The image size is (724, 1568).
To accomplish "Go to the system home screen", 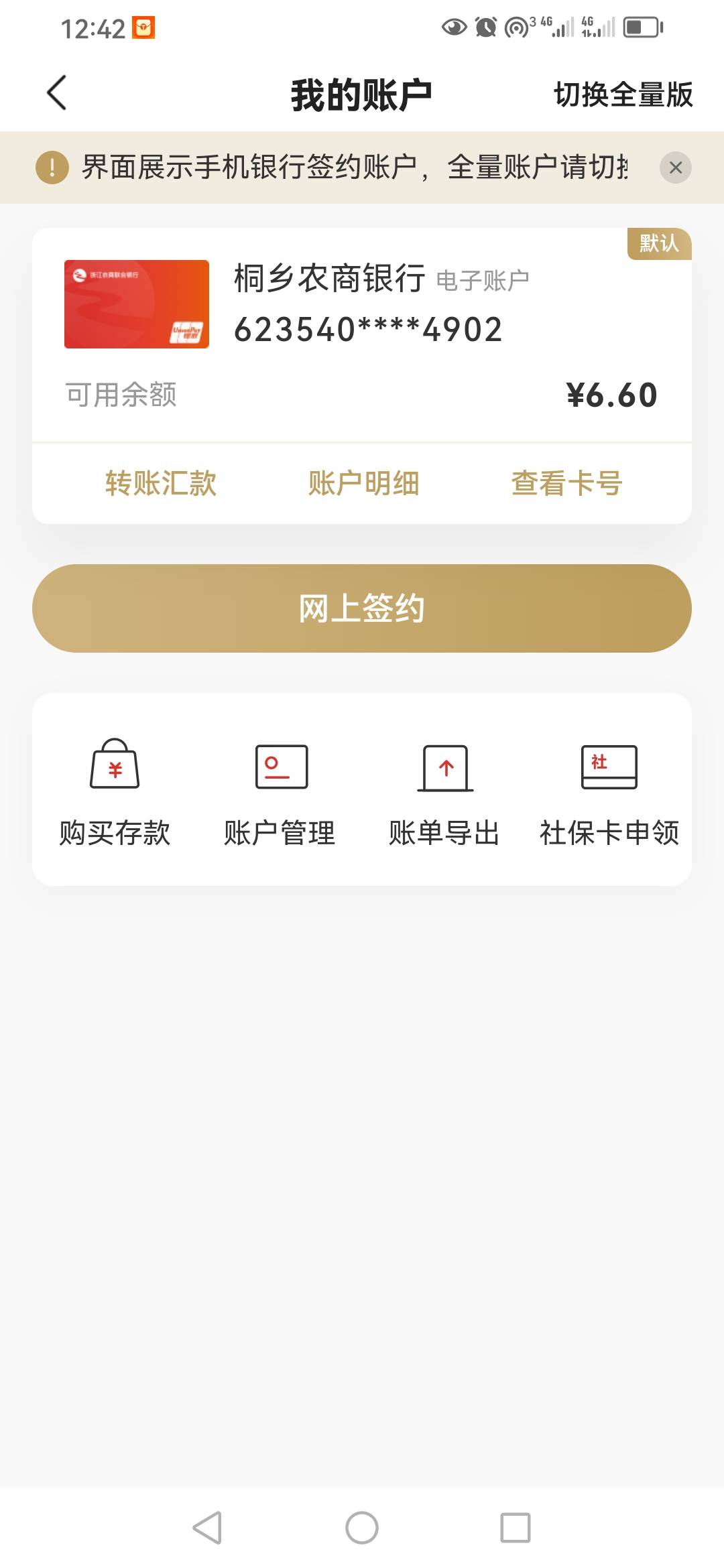I will (362, 1528).
